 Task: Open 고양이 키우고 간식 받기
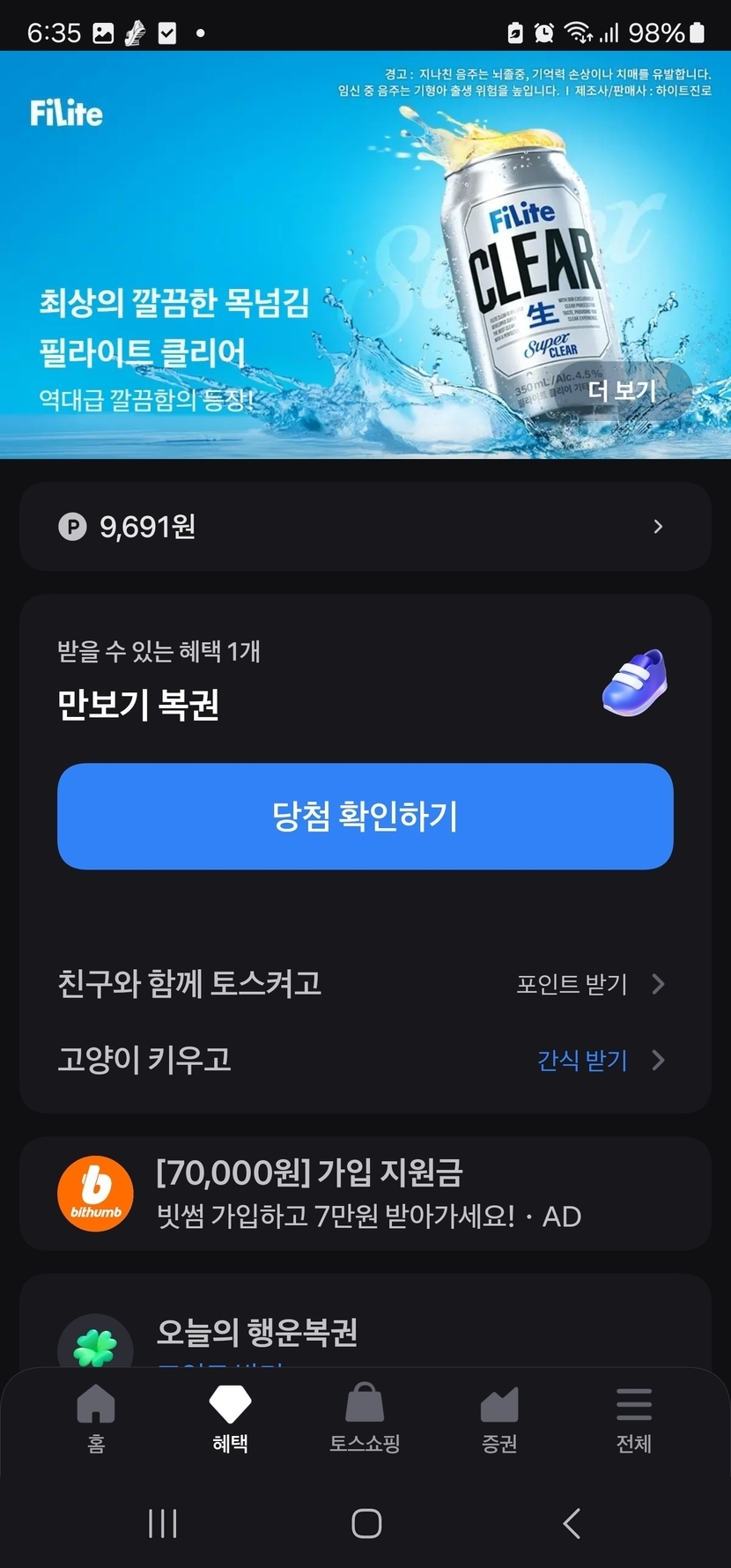pyautogui.click(x=365, y=1060)
